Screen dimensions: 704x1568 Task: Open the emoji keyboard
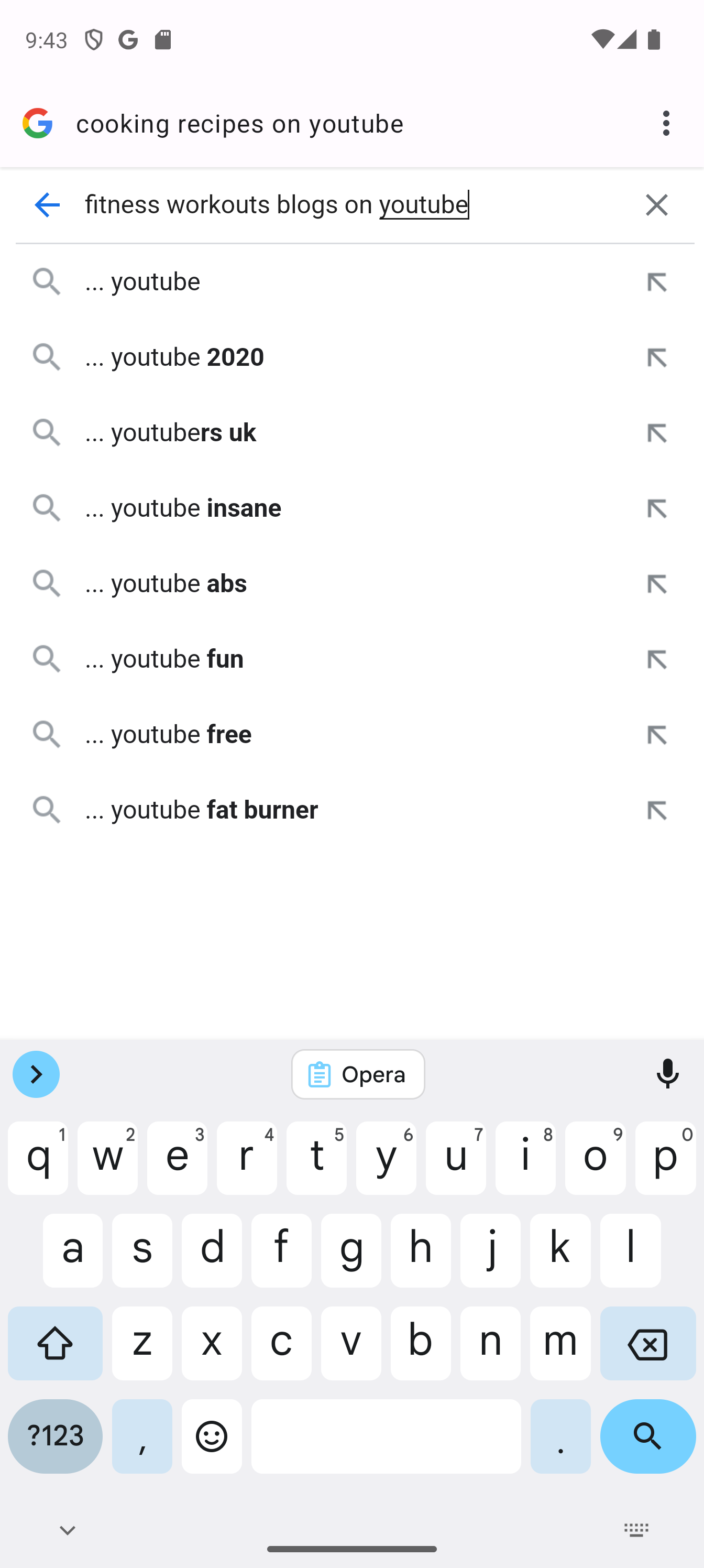[212, 1436]
